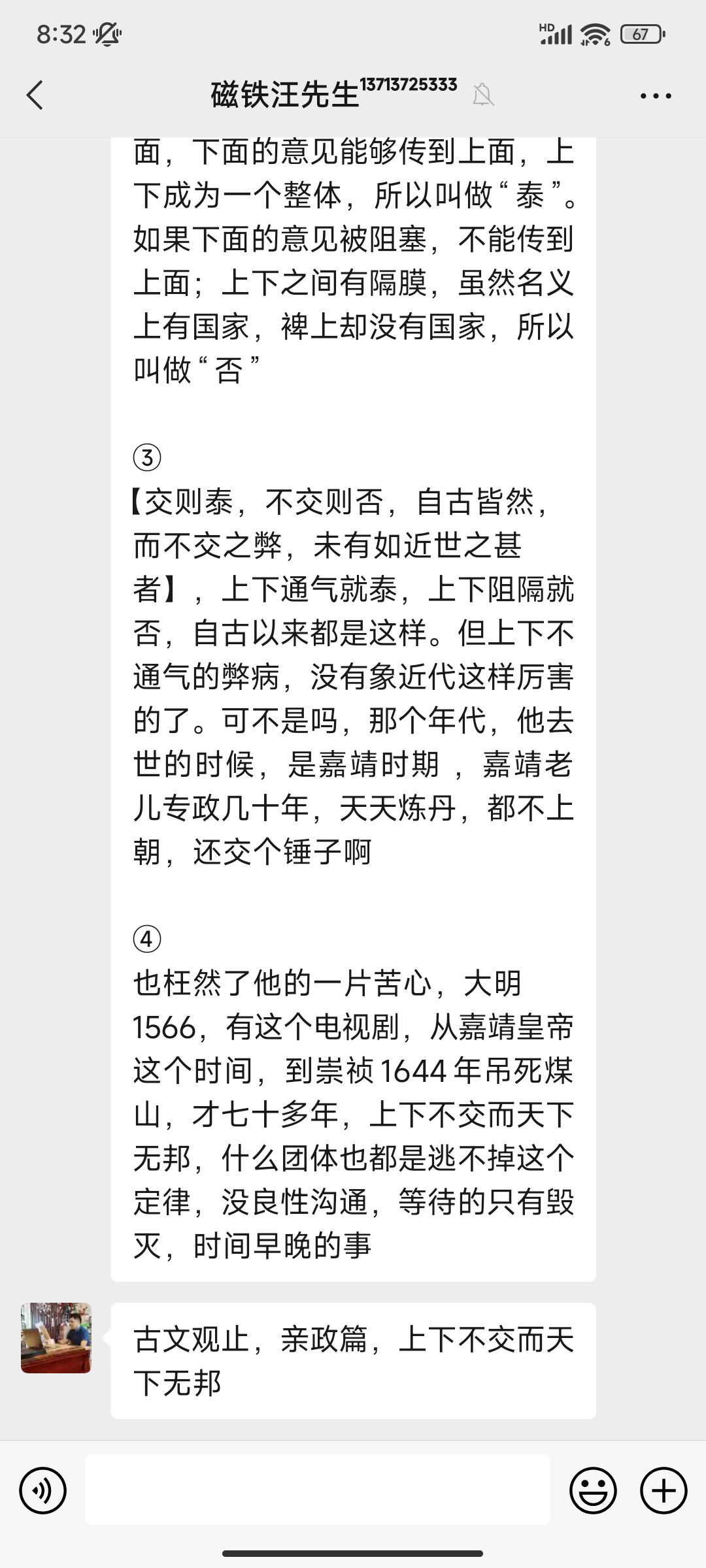This screenshot has width=706, height=1568.
Task: Tap the message text input box
Action: [318, 1490]
